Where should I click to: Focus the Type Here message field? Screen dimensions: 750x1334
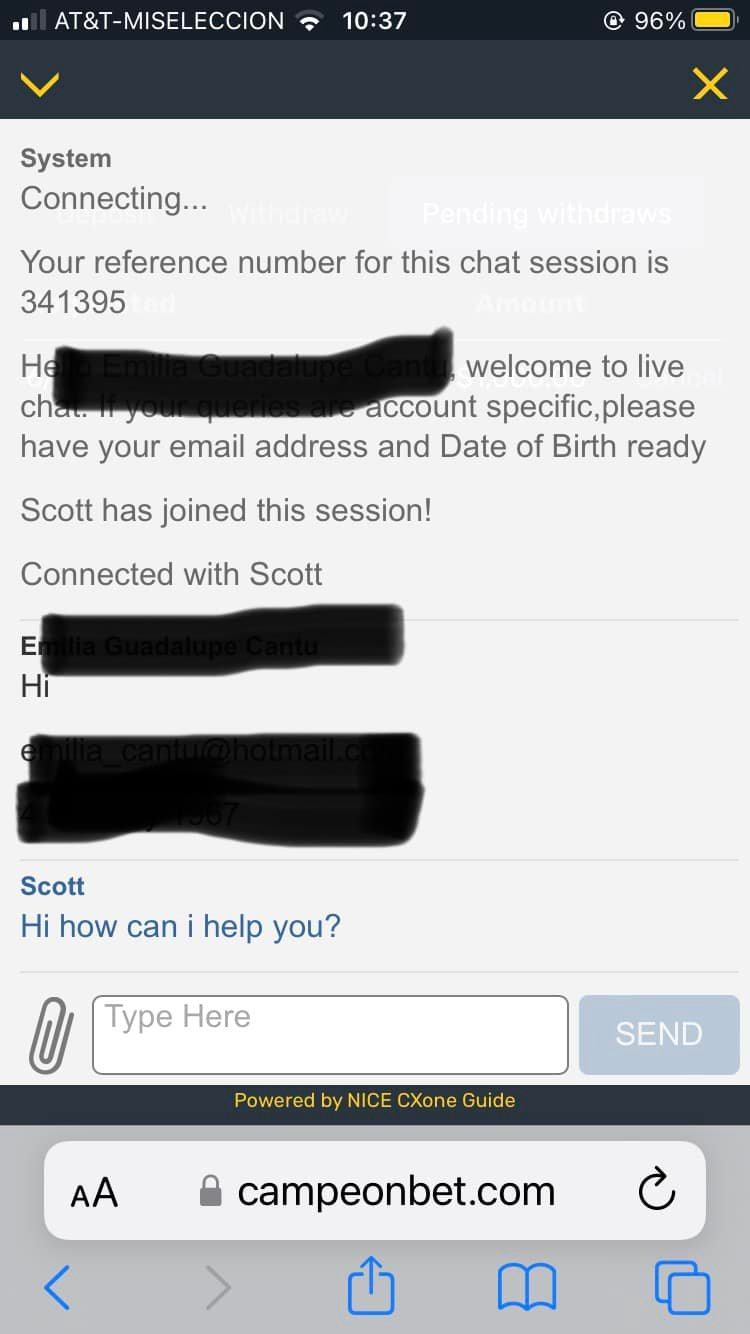tap(330, 1034)
